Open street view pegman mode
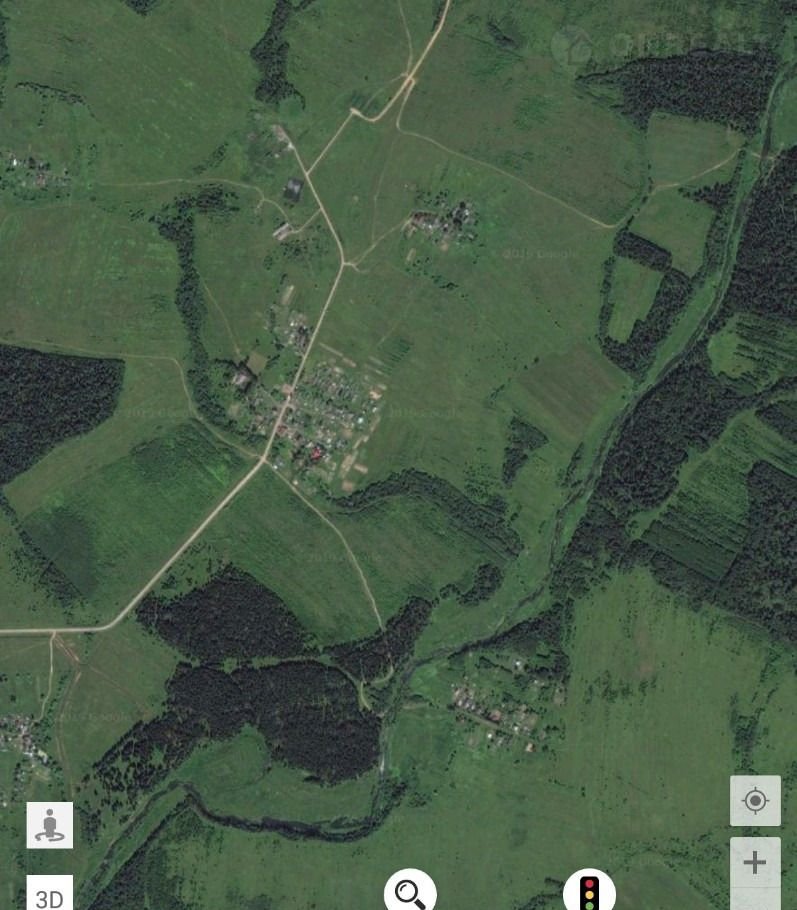The width and height of the screenshot is (797, 910). point(49,825)
